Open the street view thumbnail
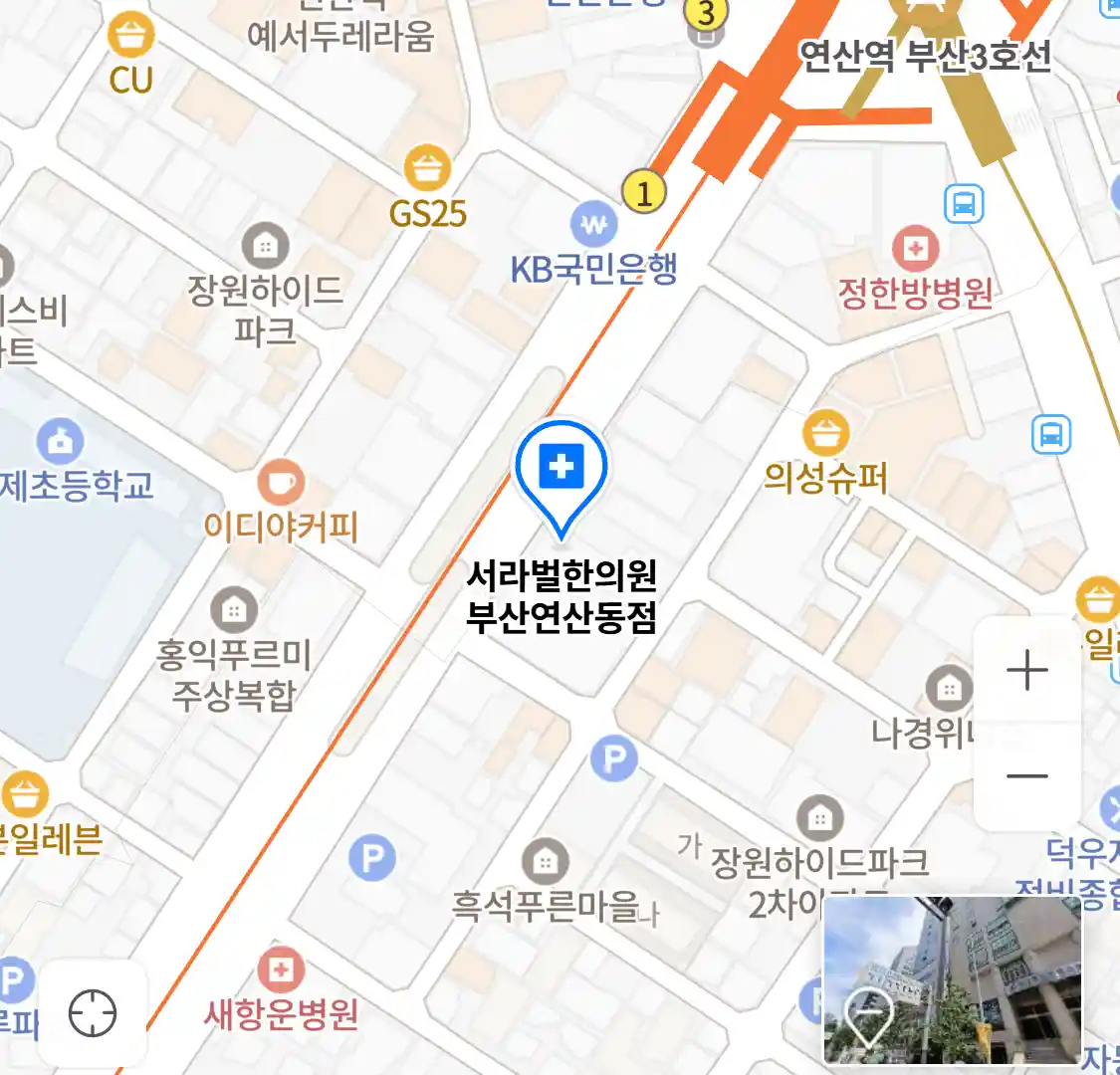This screenshot has width=1120, height=1075. click(952, 980)
